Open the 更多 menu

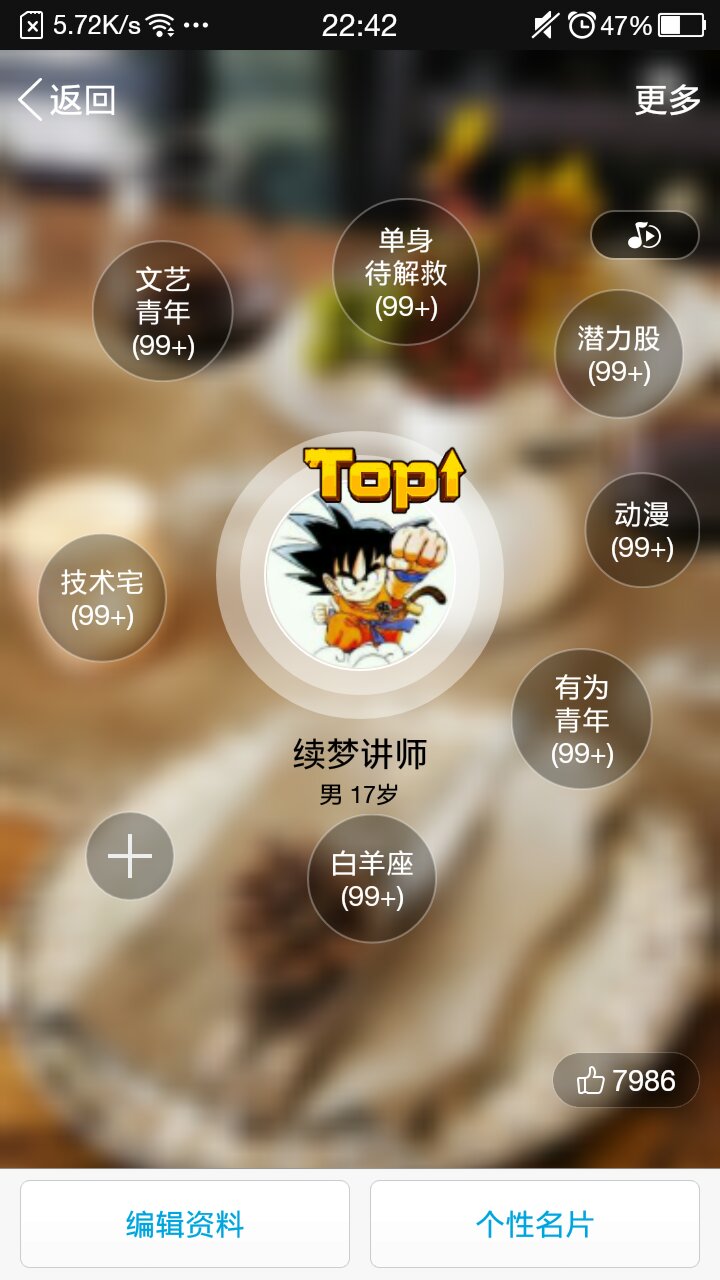point(667,100)
